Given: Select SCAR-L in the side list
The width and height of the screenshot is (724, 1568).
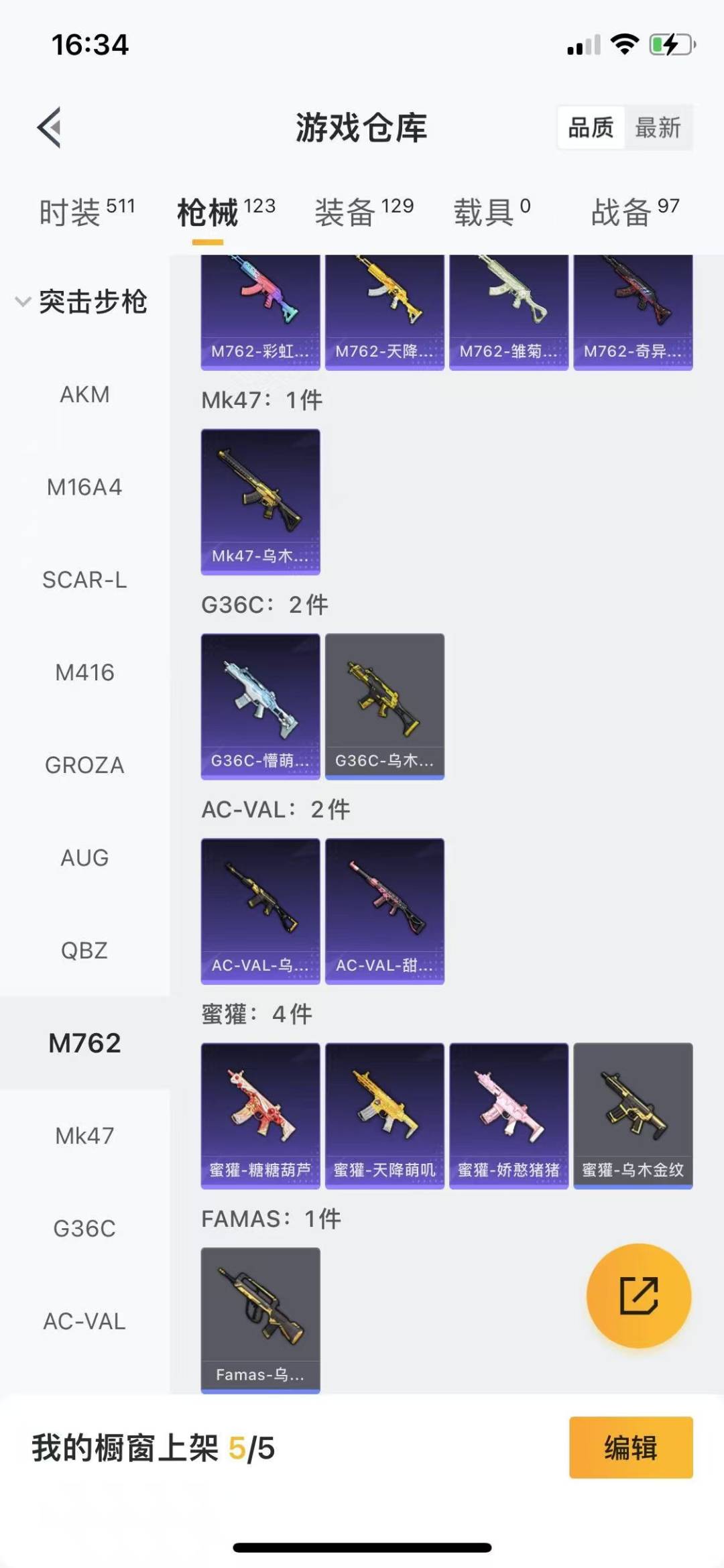Looking at the screenshot, I should click(84, 580).
